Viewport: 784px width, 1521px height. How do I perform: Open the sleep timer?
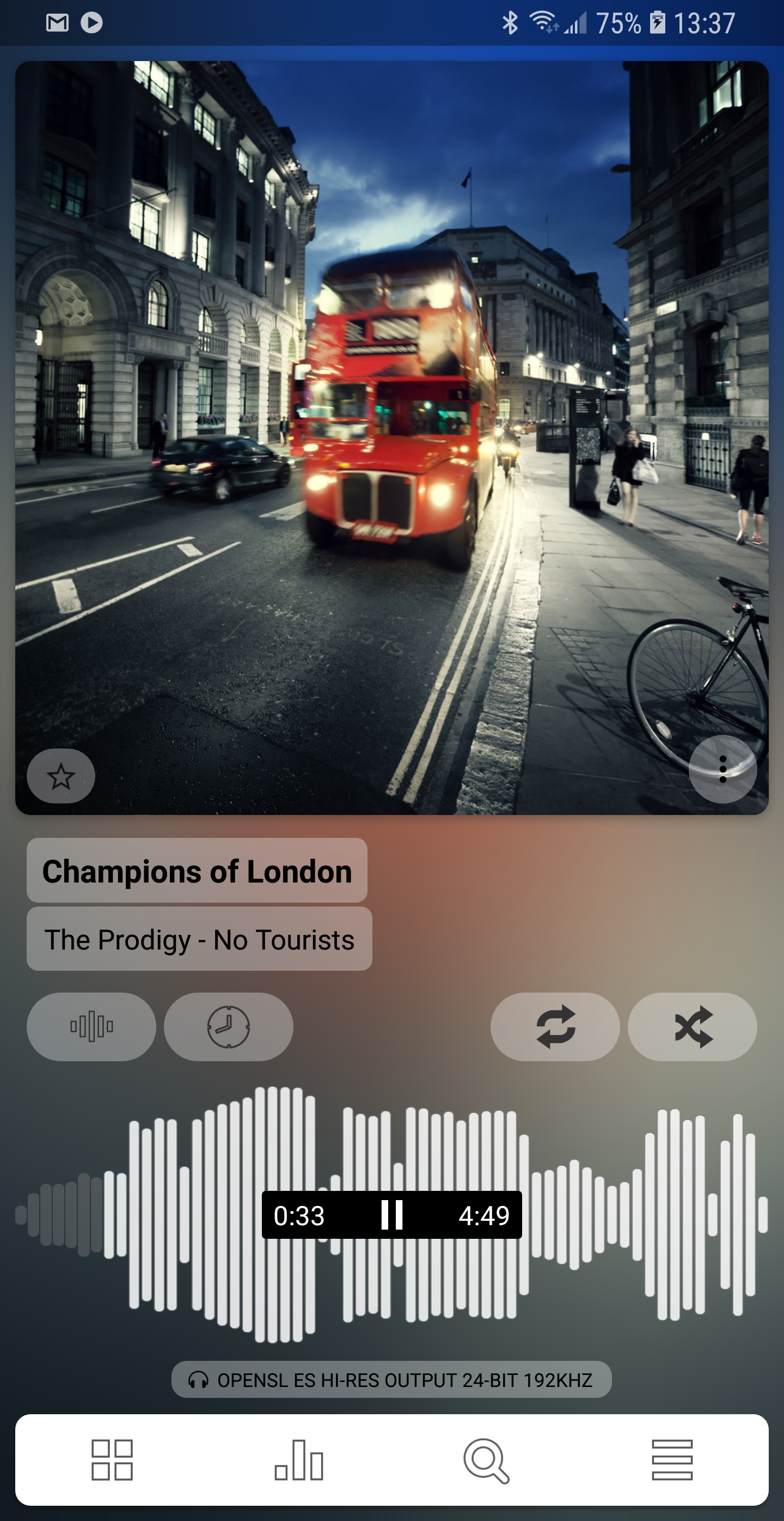click(228, 1026)
